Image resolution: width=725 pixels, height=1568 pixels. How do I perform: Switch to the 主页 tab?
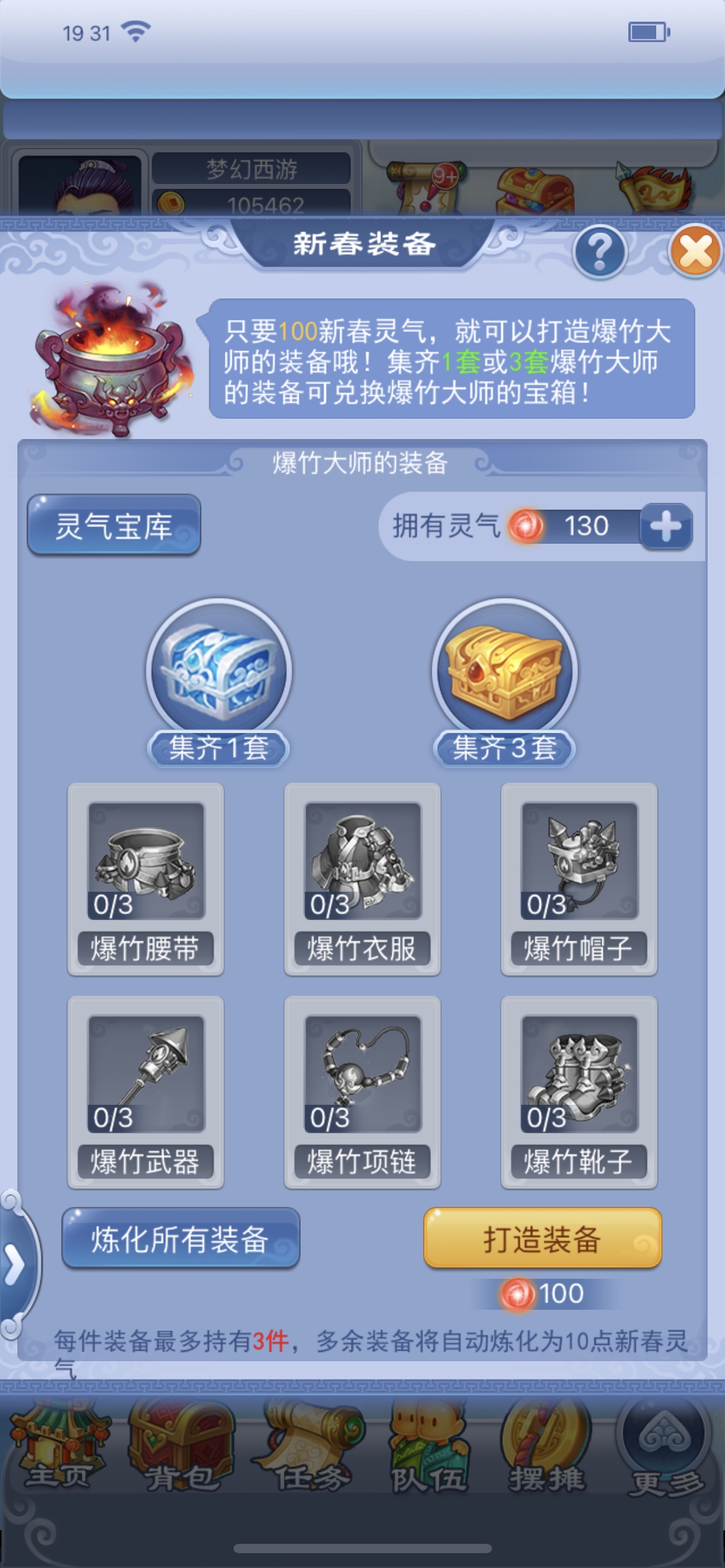[59, 1446]
